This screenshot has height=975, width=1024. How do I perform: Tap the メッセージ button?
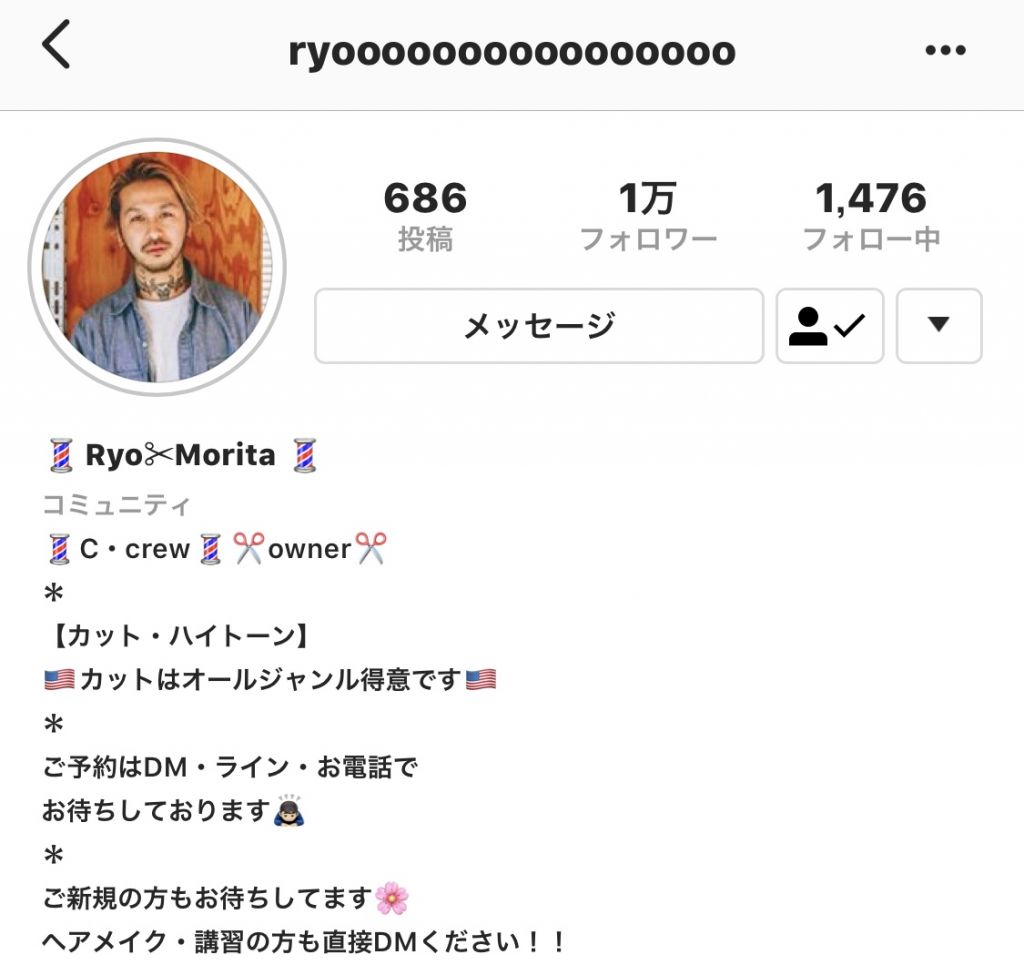(x=539, y=326)
